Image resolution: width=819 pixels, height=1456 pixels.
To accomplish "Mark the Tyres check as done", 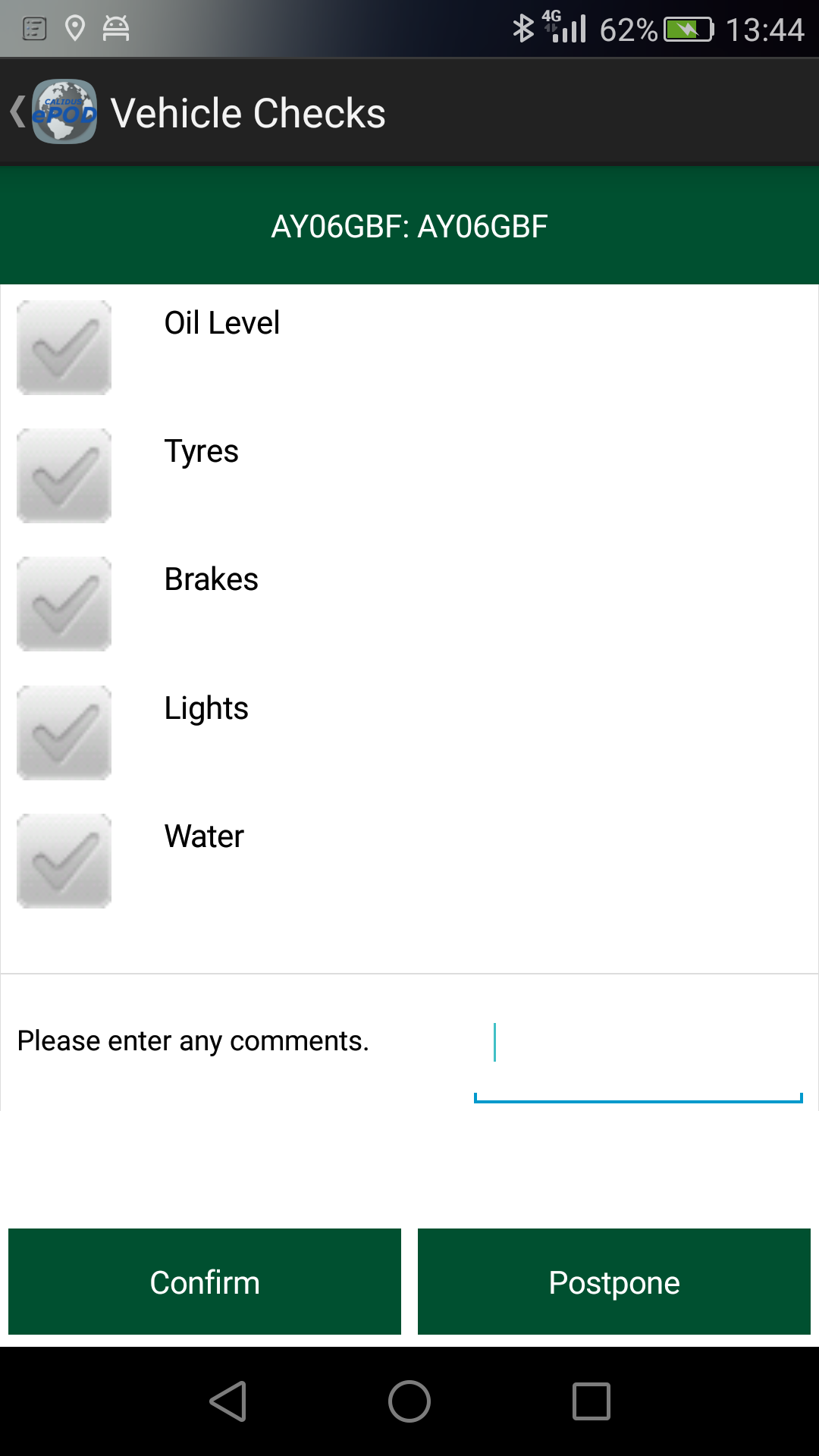I will click(x=64, y=475).
